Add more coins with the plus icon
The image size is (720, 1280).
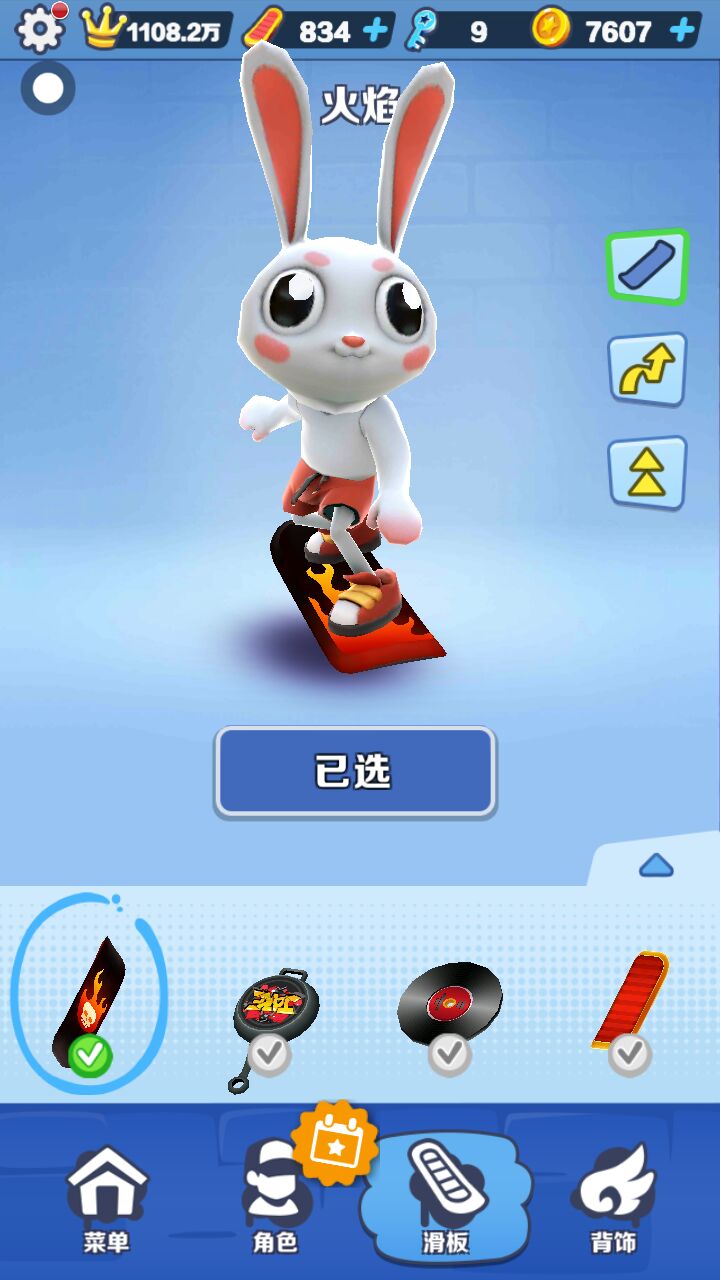click(x=683, y=31)
